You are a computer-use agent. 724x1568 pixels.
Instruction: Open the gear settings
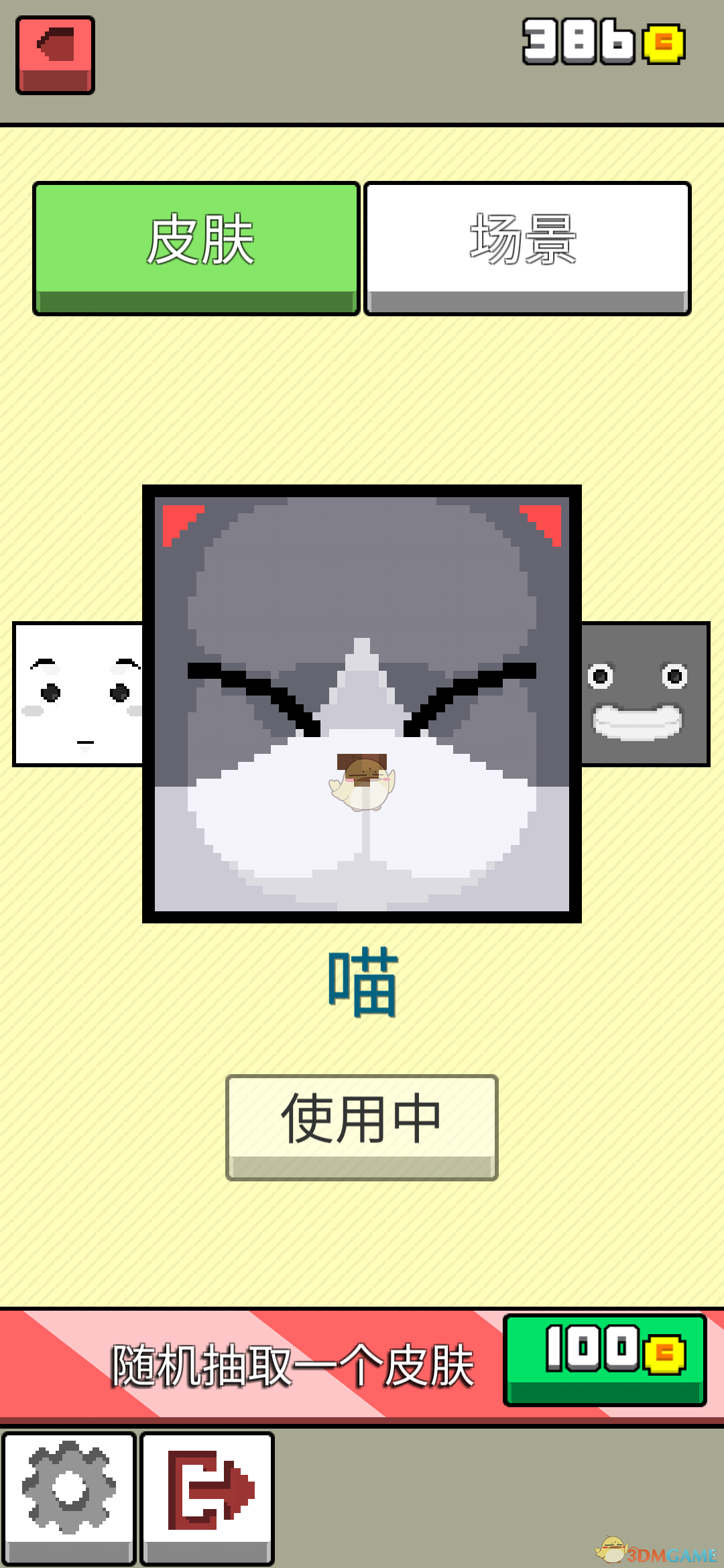[69, 1497]
